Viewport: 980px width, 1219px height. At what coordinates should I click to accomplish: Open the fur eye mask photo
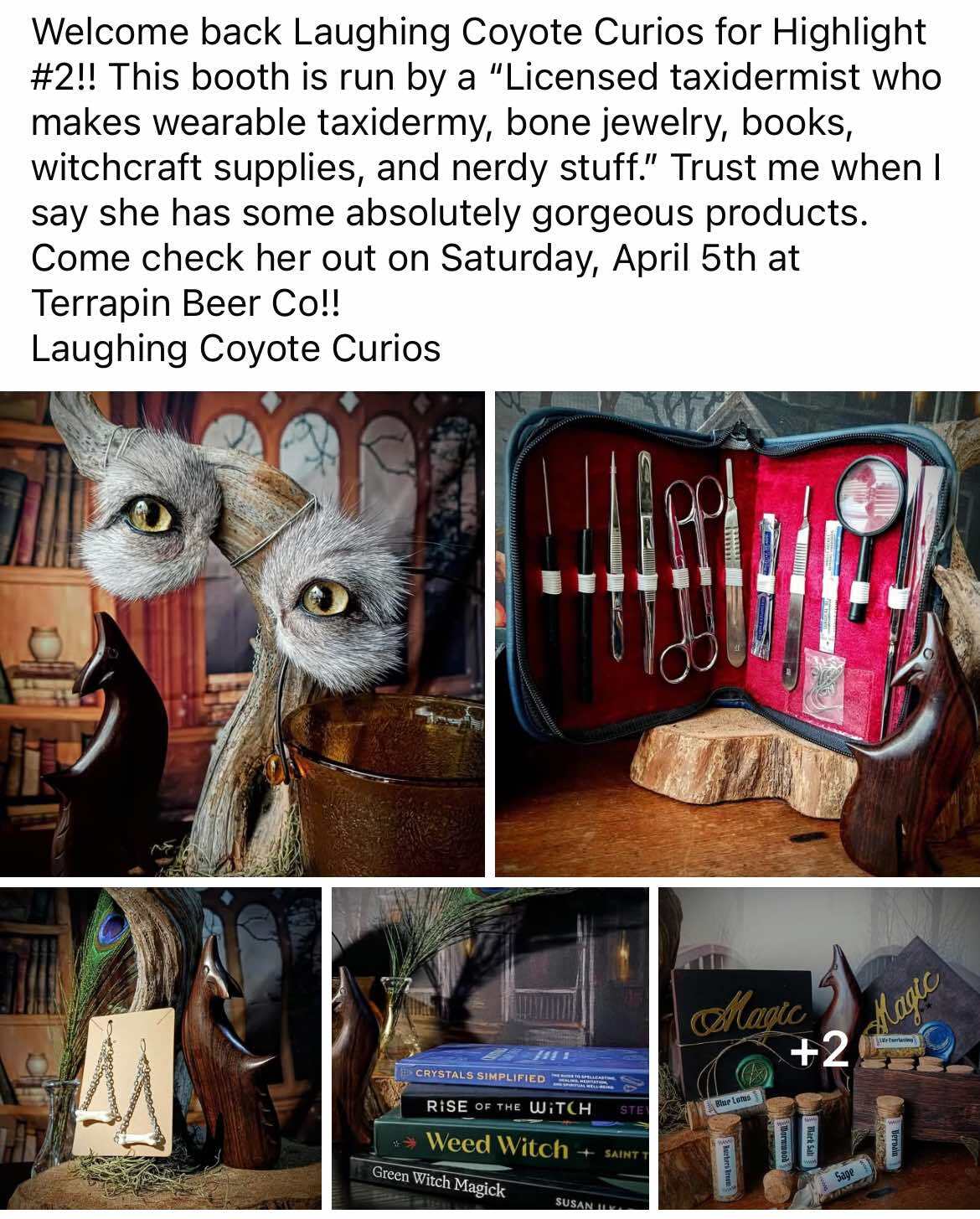[242, 633]
